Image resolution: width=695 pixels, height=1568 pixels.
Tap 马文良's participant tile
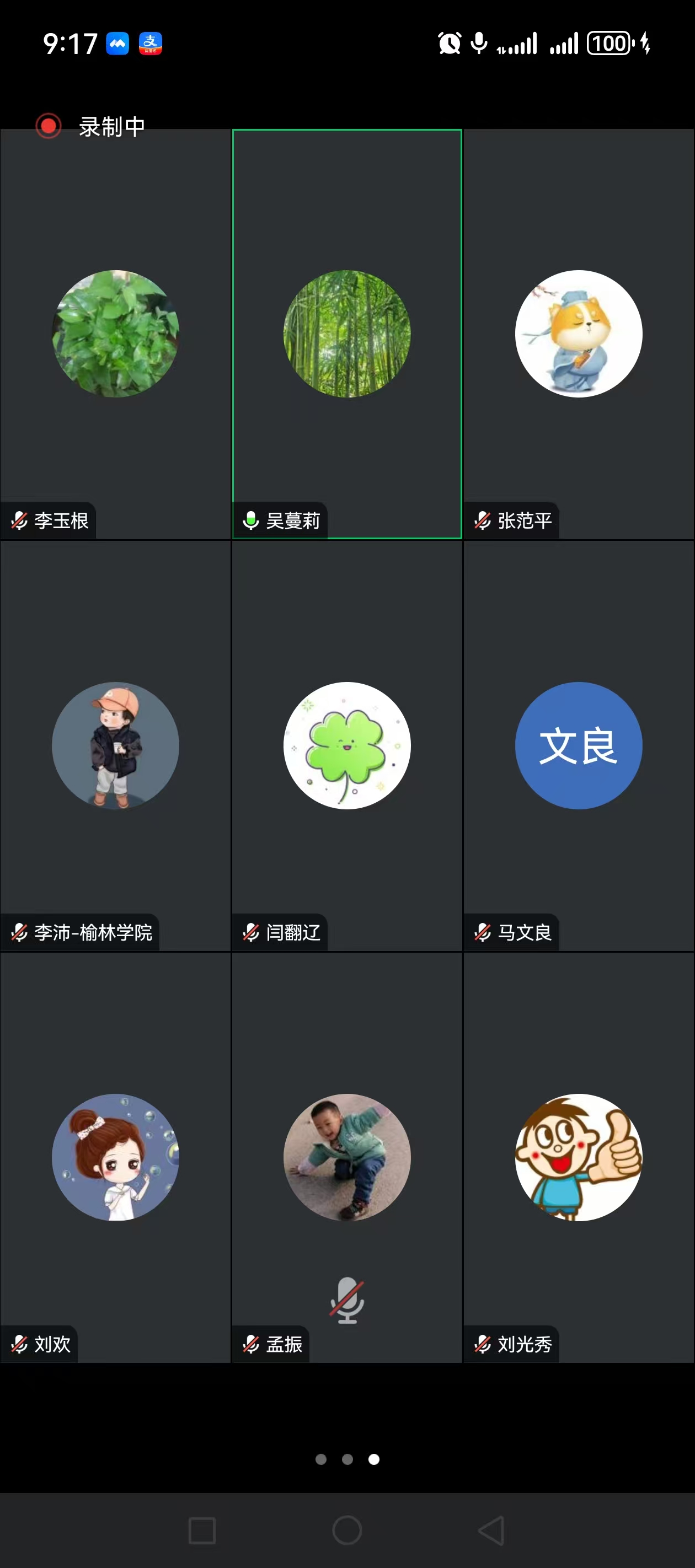coord(578,745)
